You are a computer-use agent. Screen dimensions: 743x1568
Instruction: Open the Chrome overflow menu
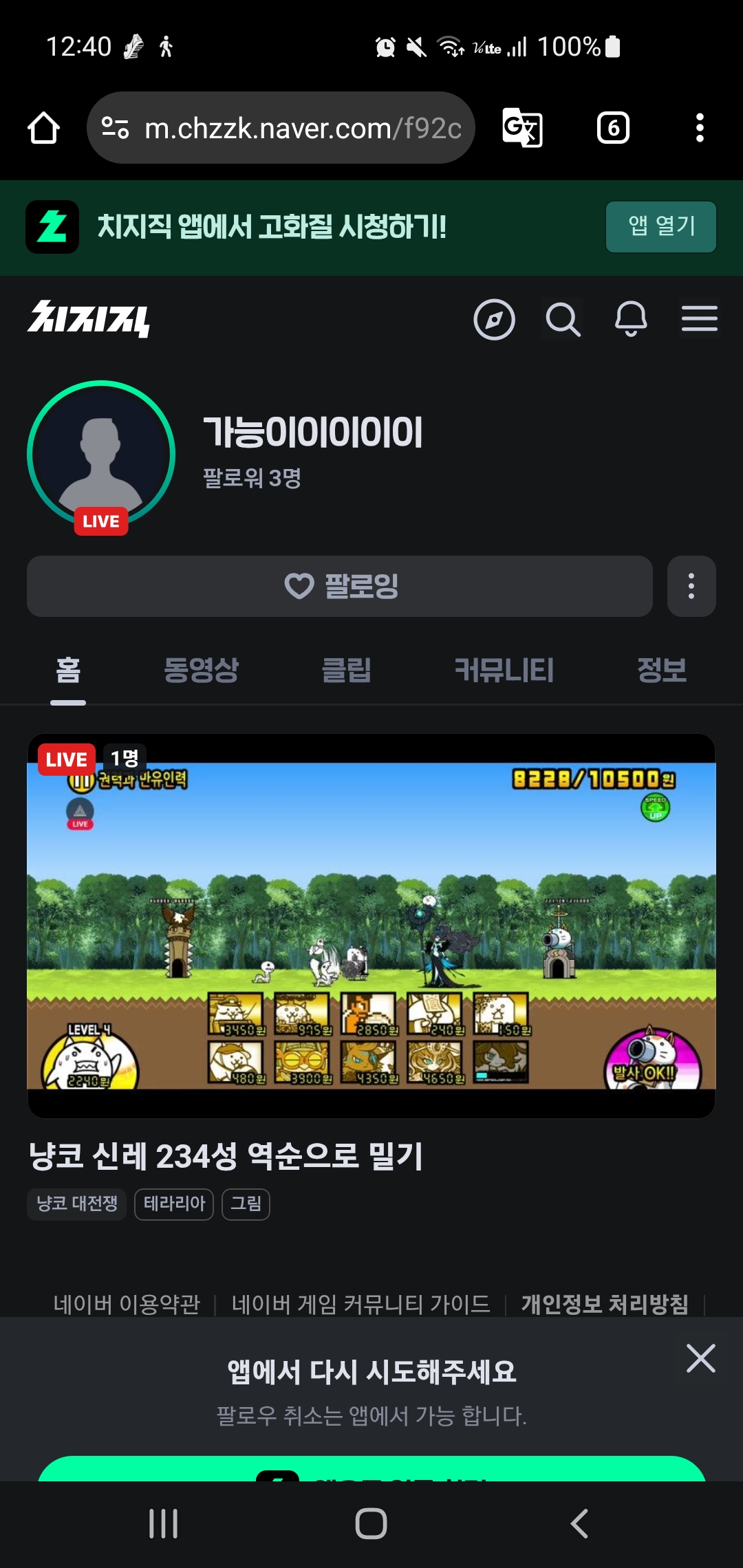[700, 128]
